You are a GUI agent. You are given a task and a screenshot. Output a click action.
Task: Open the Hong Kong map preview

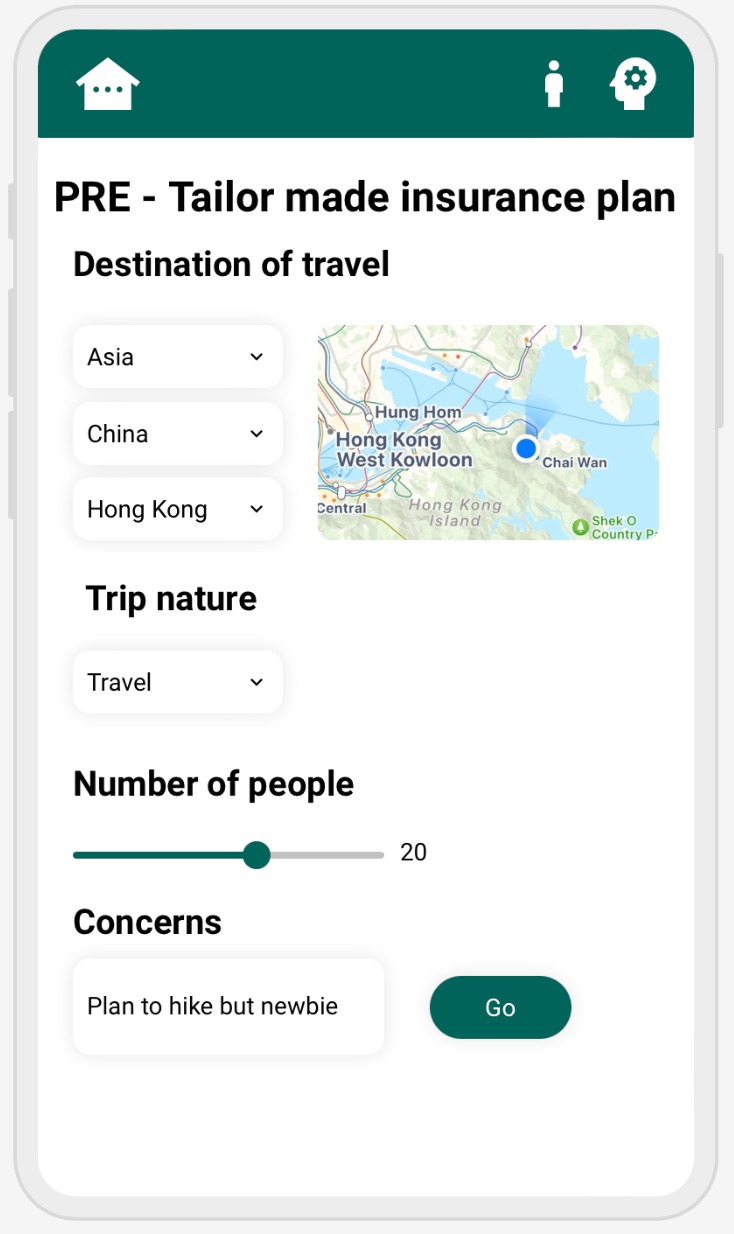(x=488, y=432)
